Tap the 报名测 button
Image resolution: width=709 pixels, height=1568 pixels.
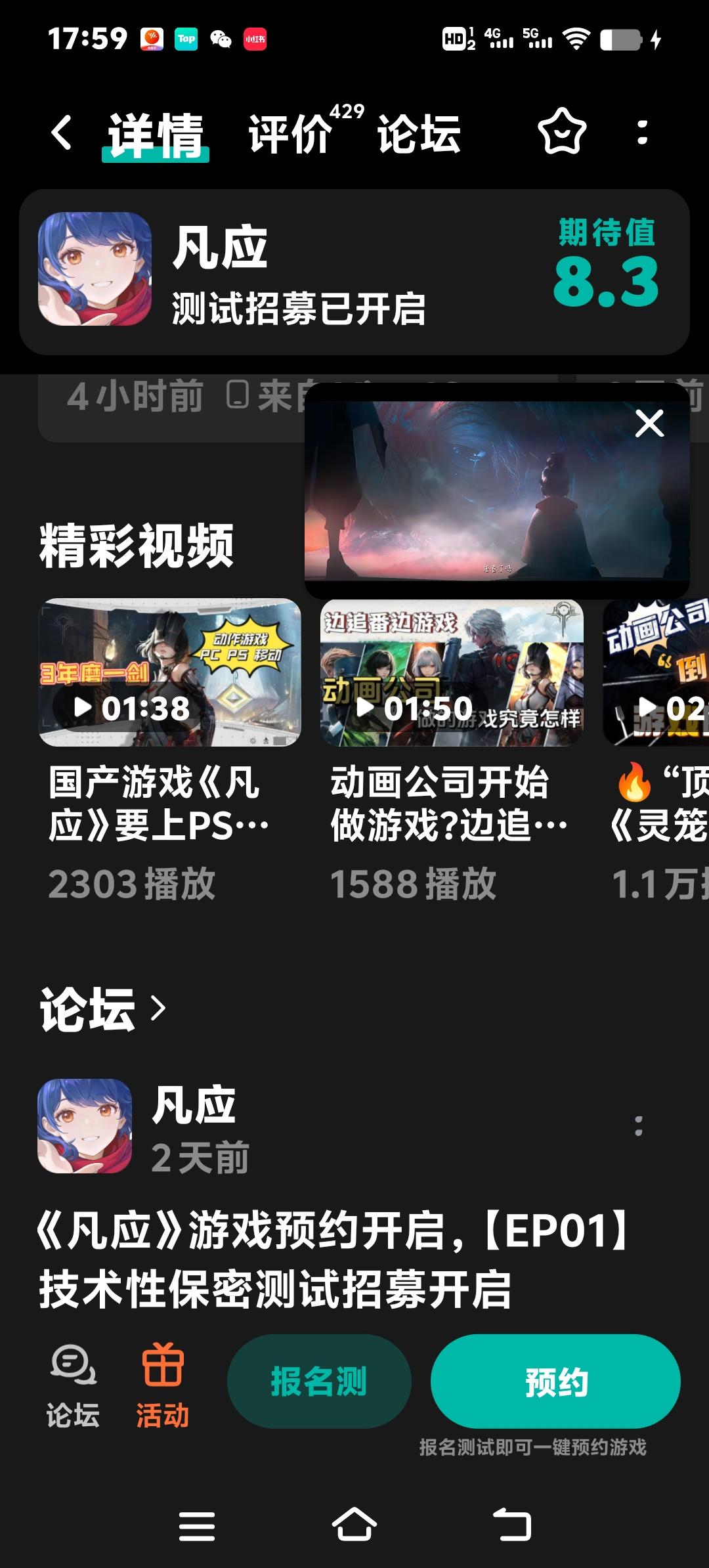click(319, 1382)
